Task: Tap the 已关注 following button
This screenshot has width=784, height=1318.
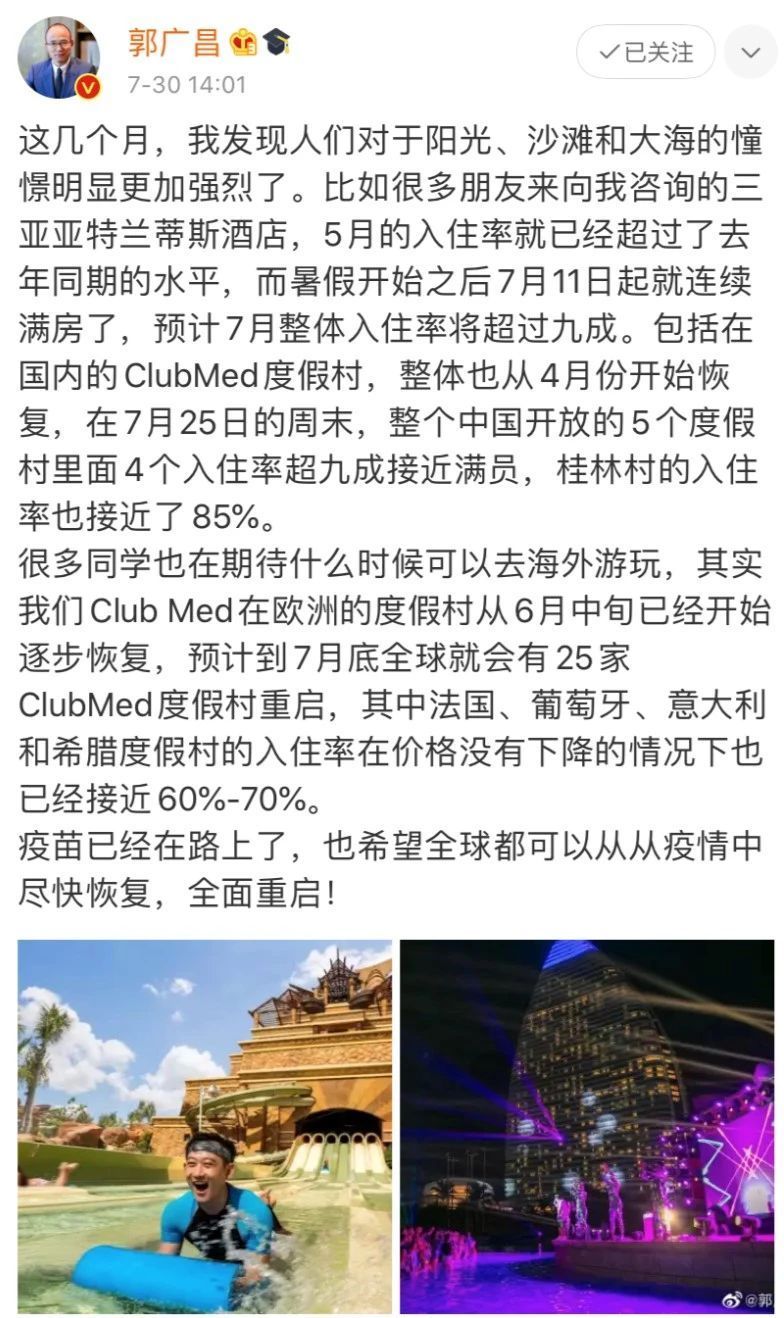Action: tap(646, 52)
